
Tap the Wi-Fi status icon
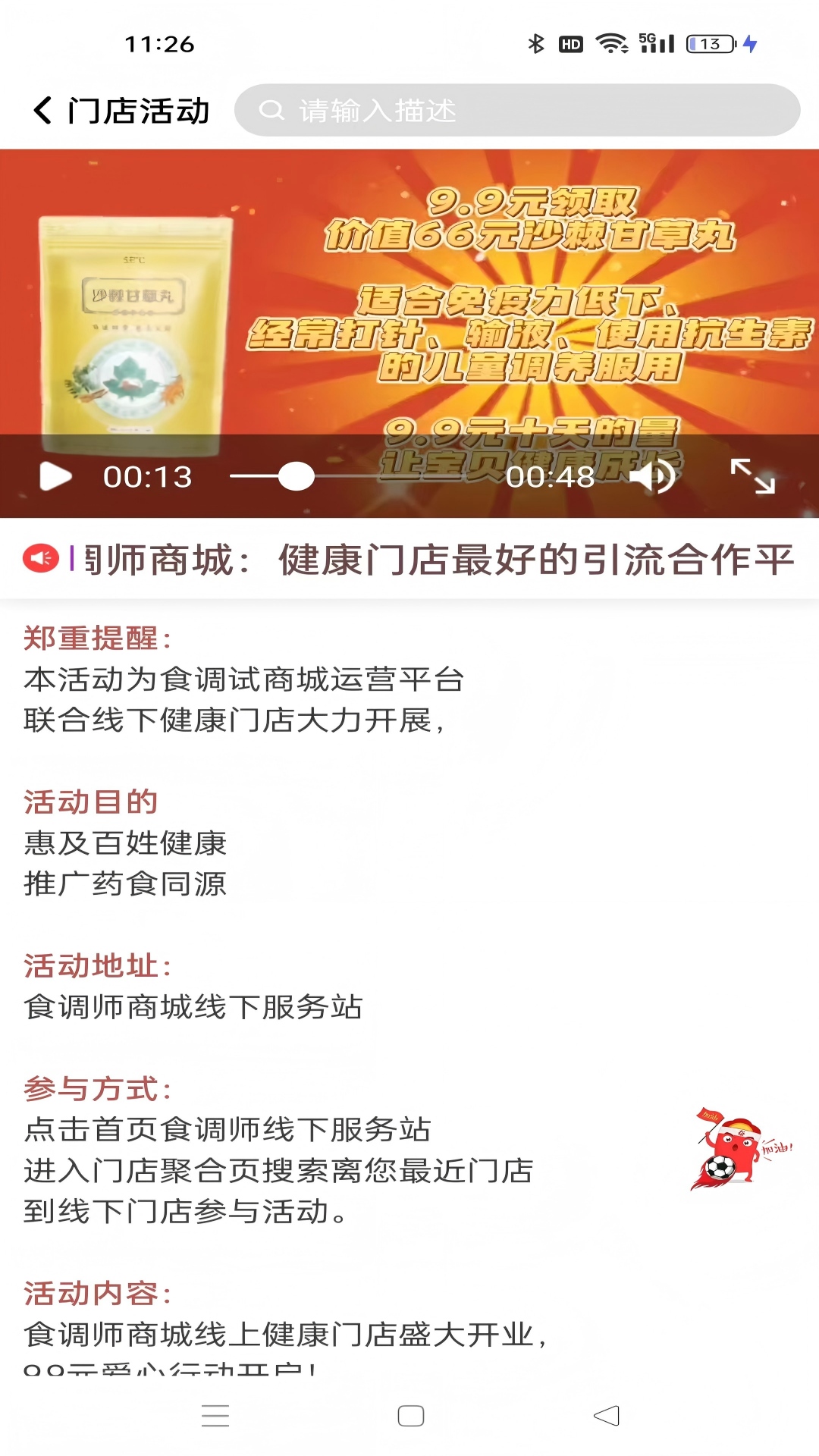(x=611, y=43)
